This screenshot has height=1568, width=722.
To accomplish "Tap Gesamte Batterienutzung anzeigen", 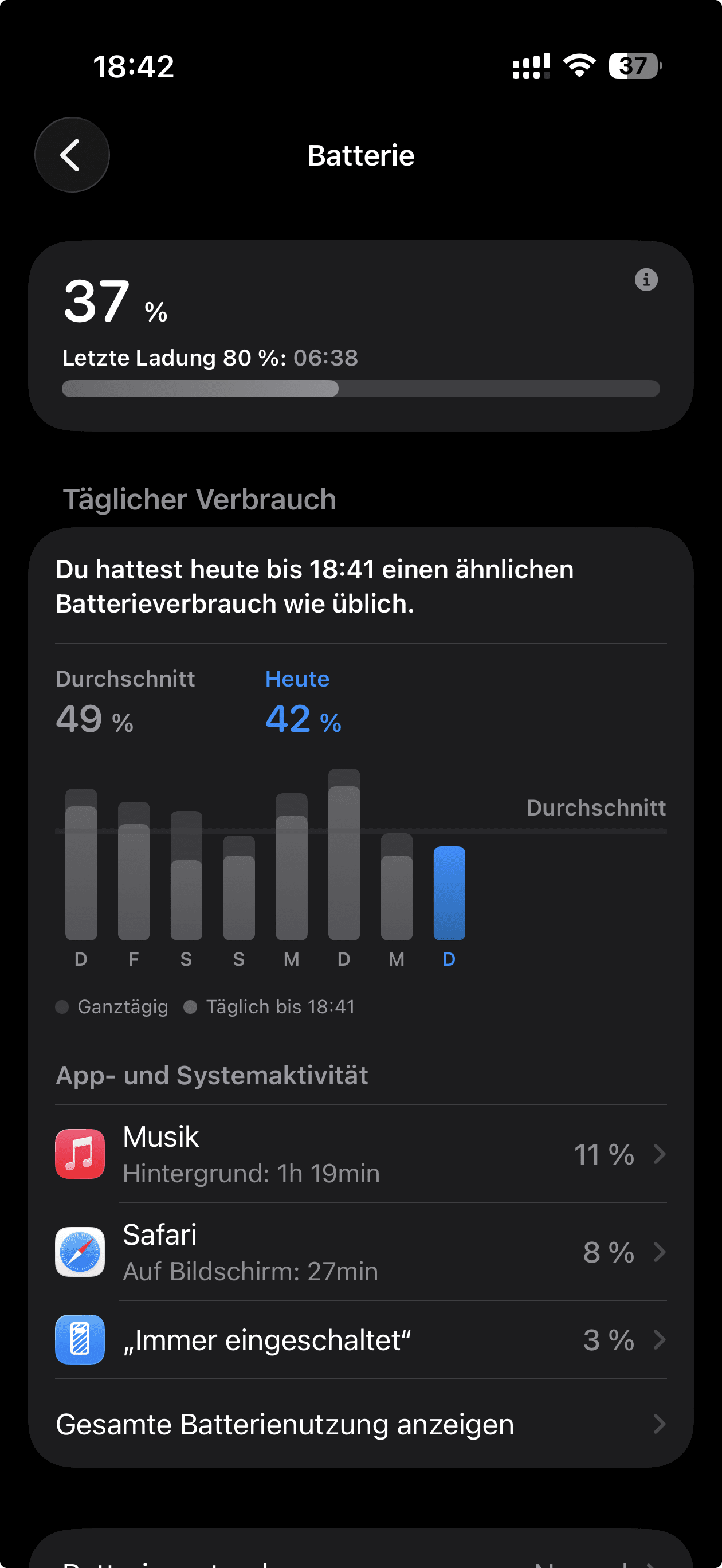I will (x=361, y=1425).
